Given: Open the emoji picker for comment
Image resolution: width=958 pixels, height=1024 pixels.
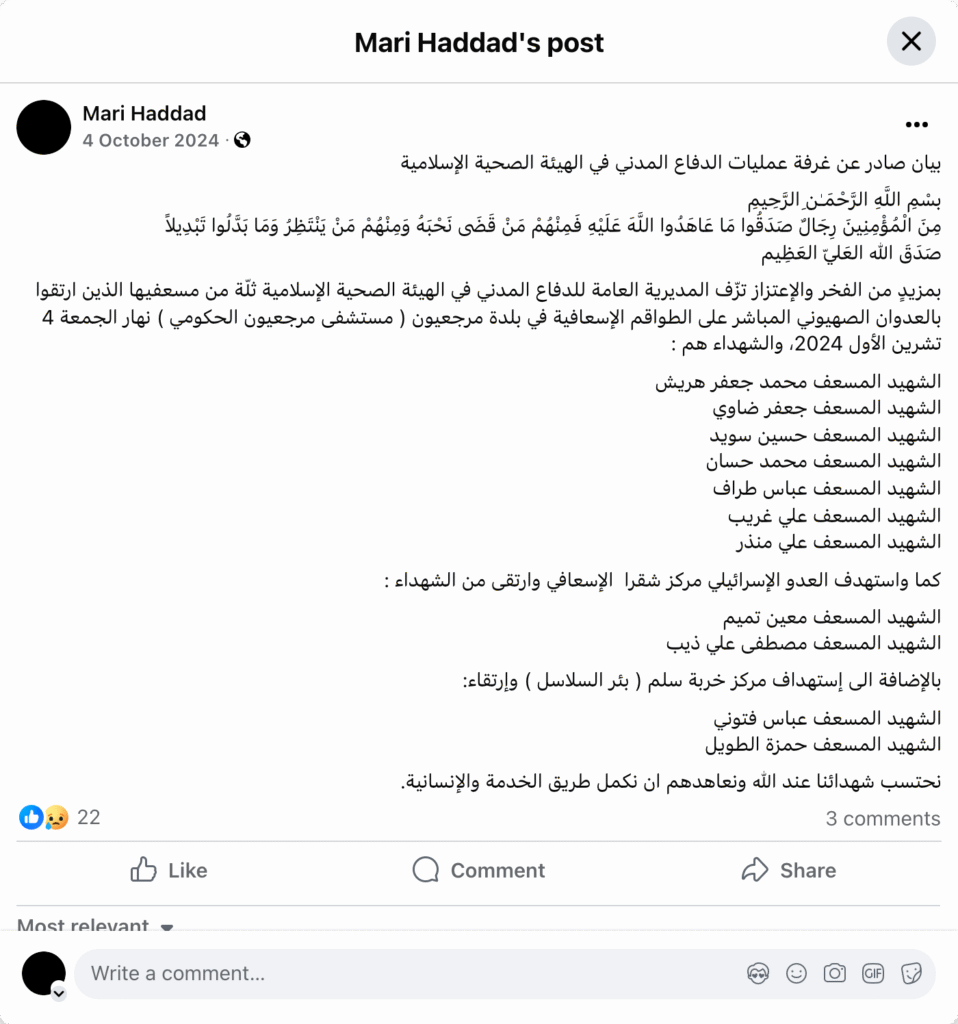Looking at the screenshot, I should click(x=796, y=973).
